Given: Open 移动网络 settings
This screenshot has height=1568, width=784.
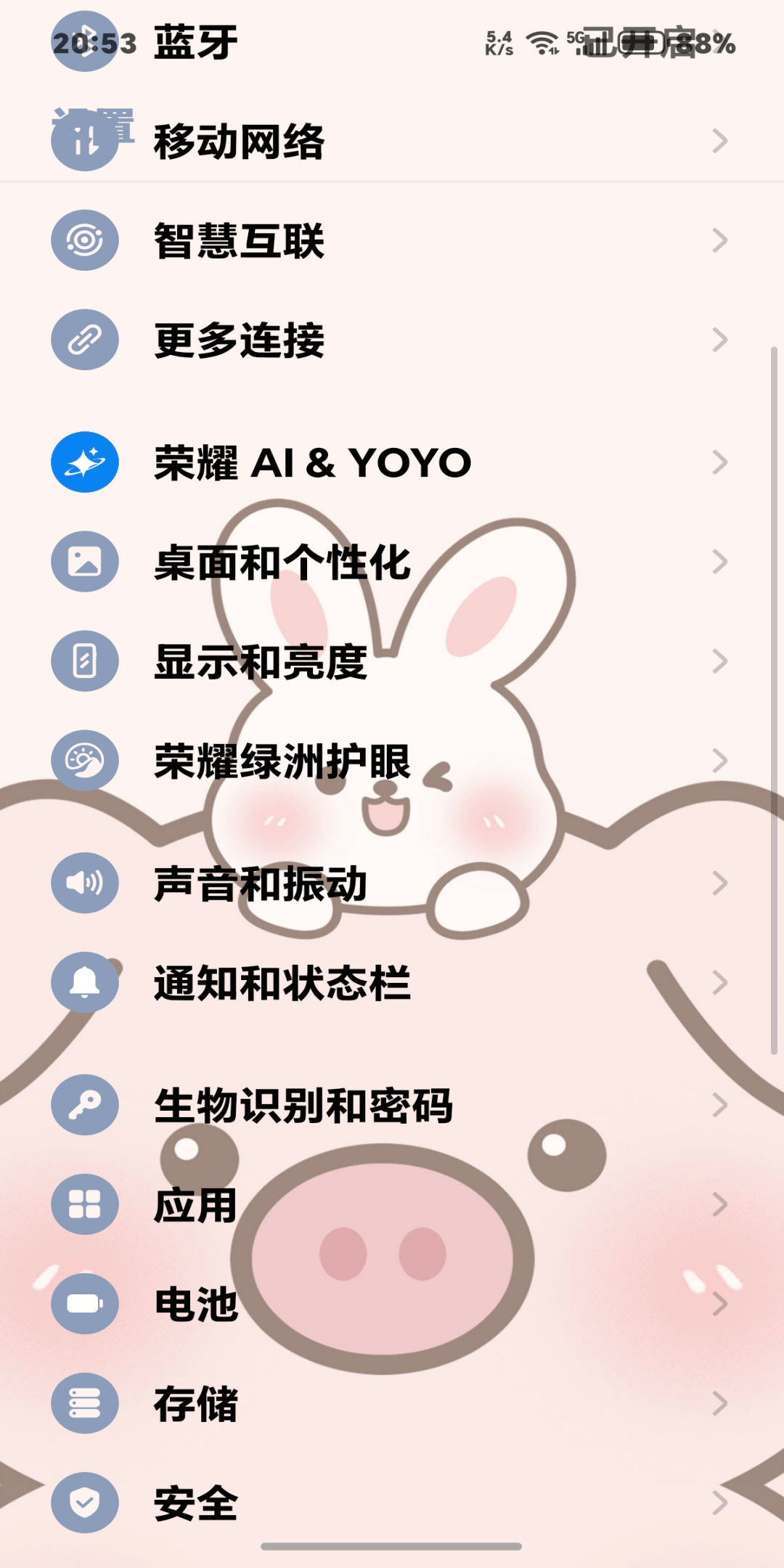Looking at the screenshot, I should [240, 141].
